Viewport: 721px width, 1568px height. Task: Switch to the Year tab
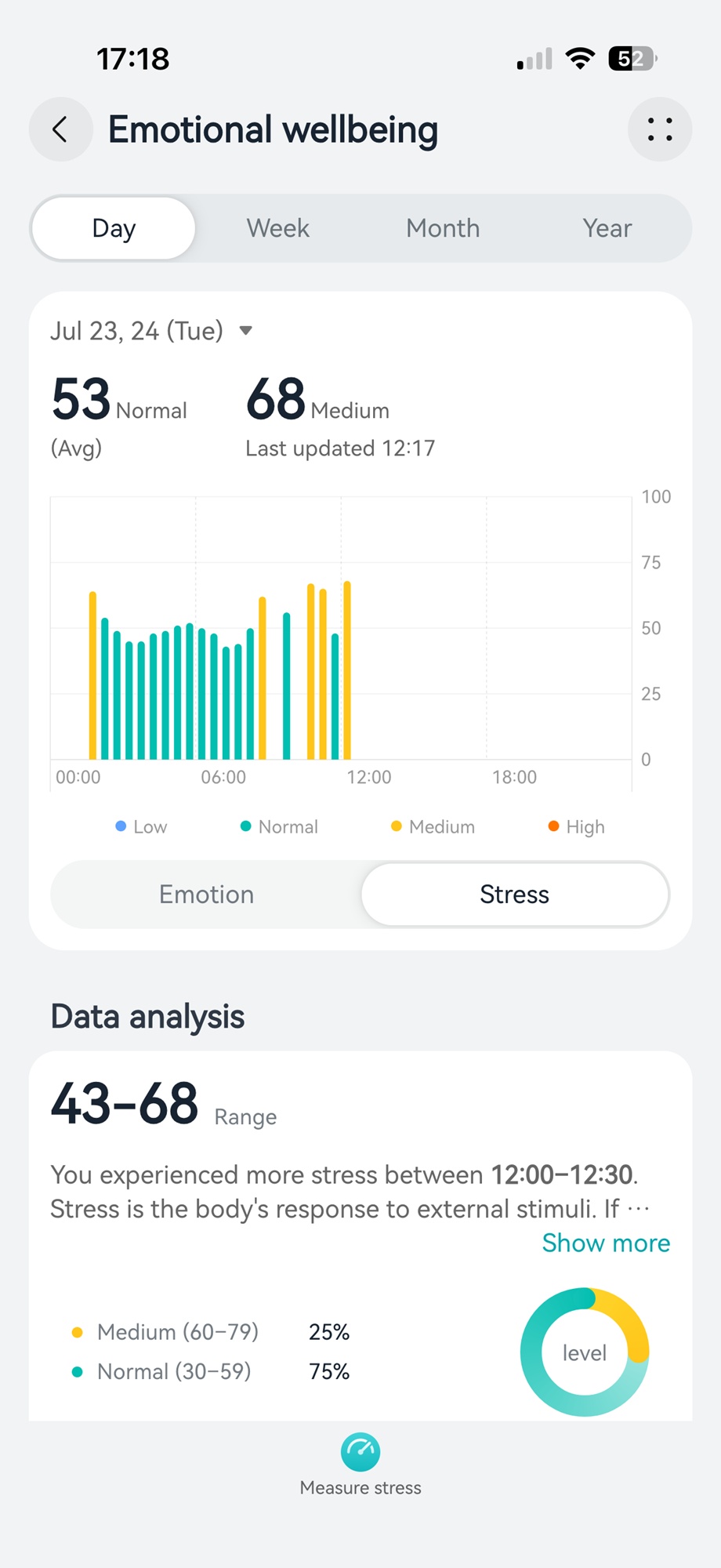[607, 228]
